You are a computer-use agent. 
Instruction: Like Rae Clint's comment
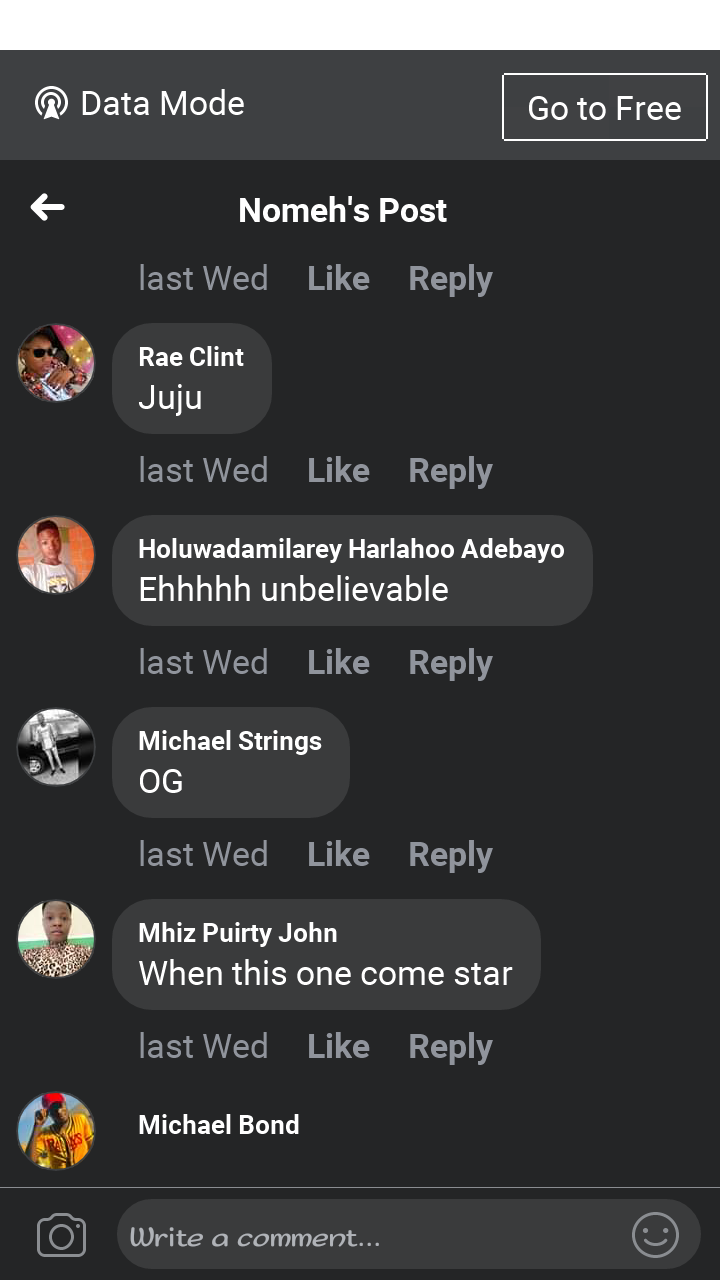[x=338, y=471]
